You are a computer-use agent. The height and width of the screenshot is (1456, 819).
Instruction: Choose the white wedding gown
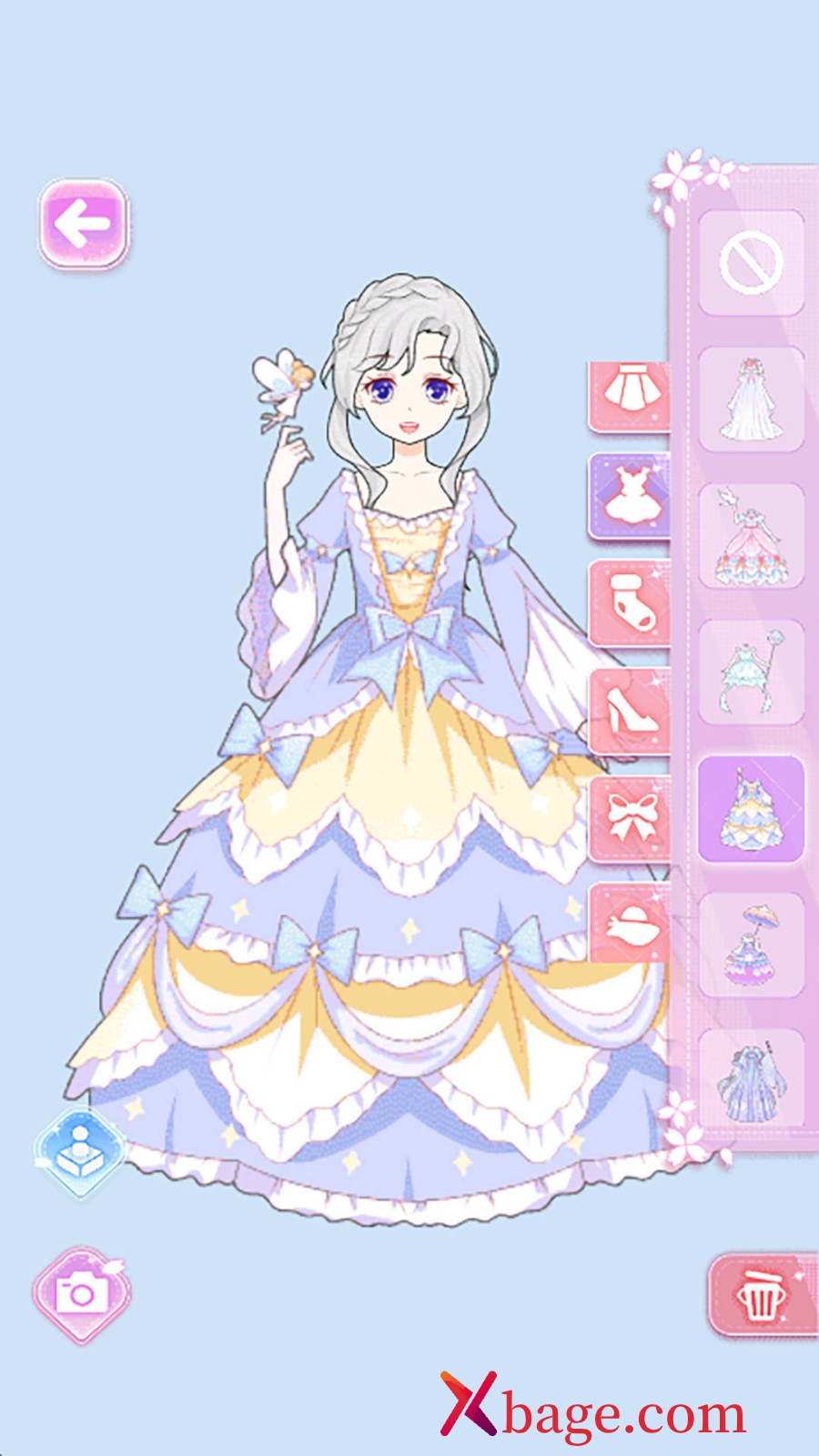pos(752,399)
